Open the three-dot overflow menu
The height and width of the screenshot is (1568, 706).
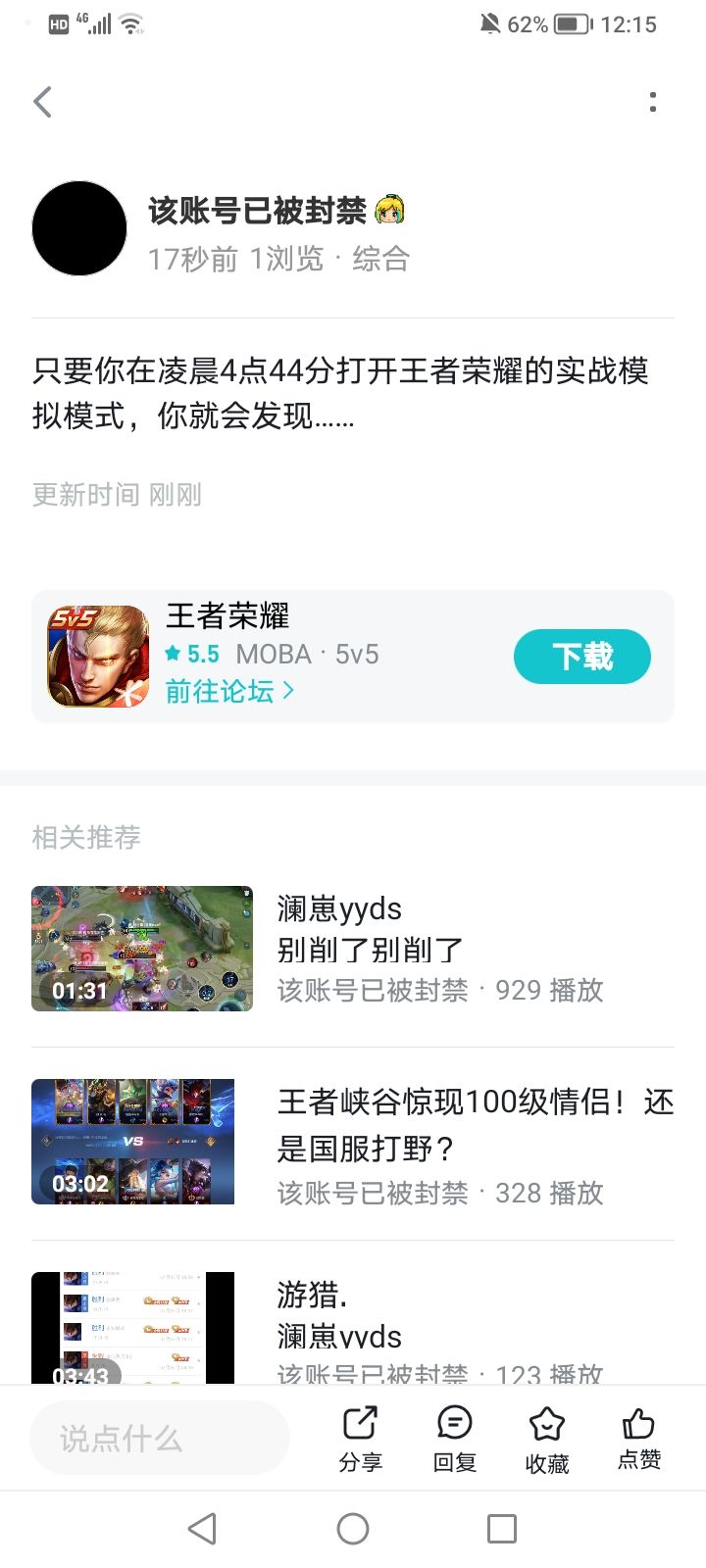click(x=652, y=101)
